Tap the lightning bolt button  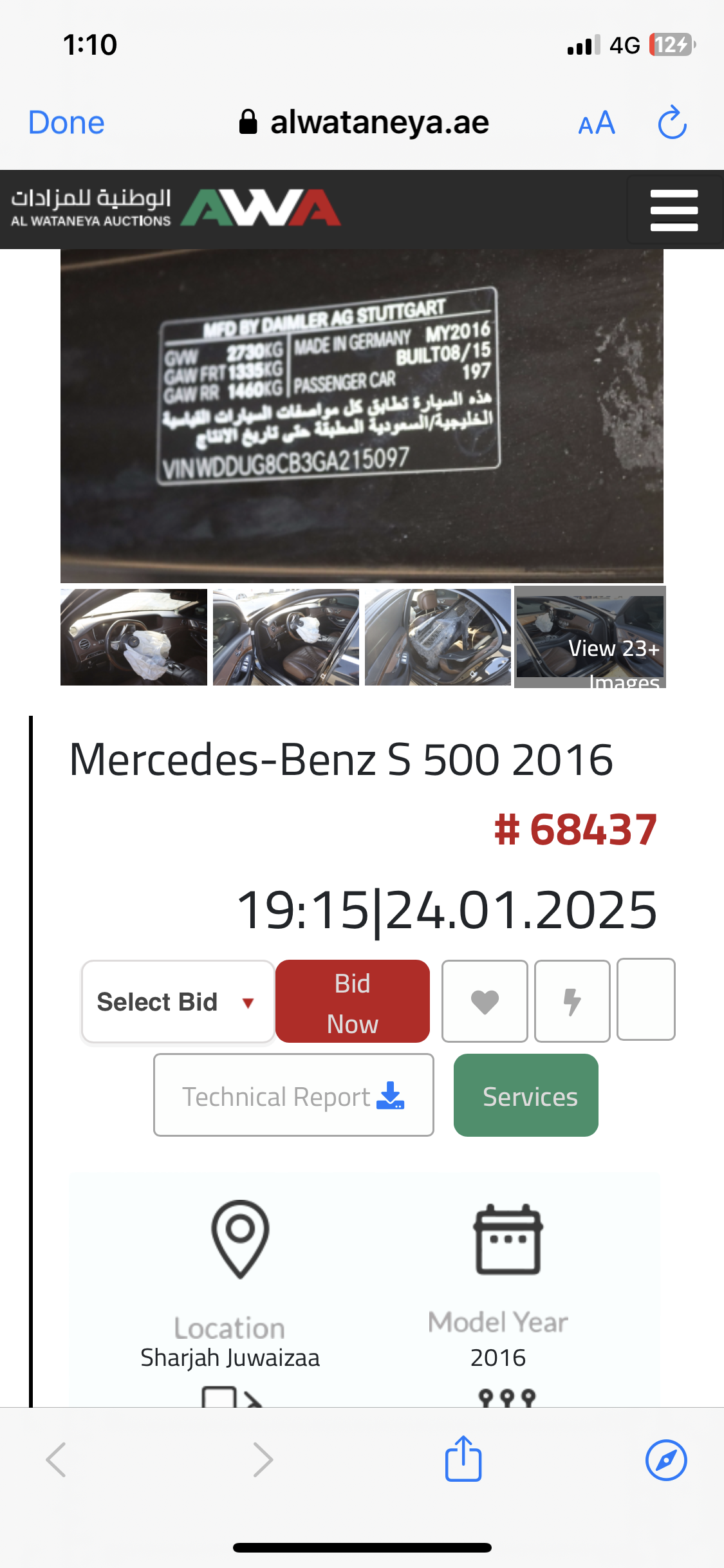coord(572,1001)
